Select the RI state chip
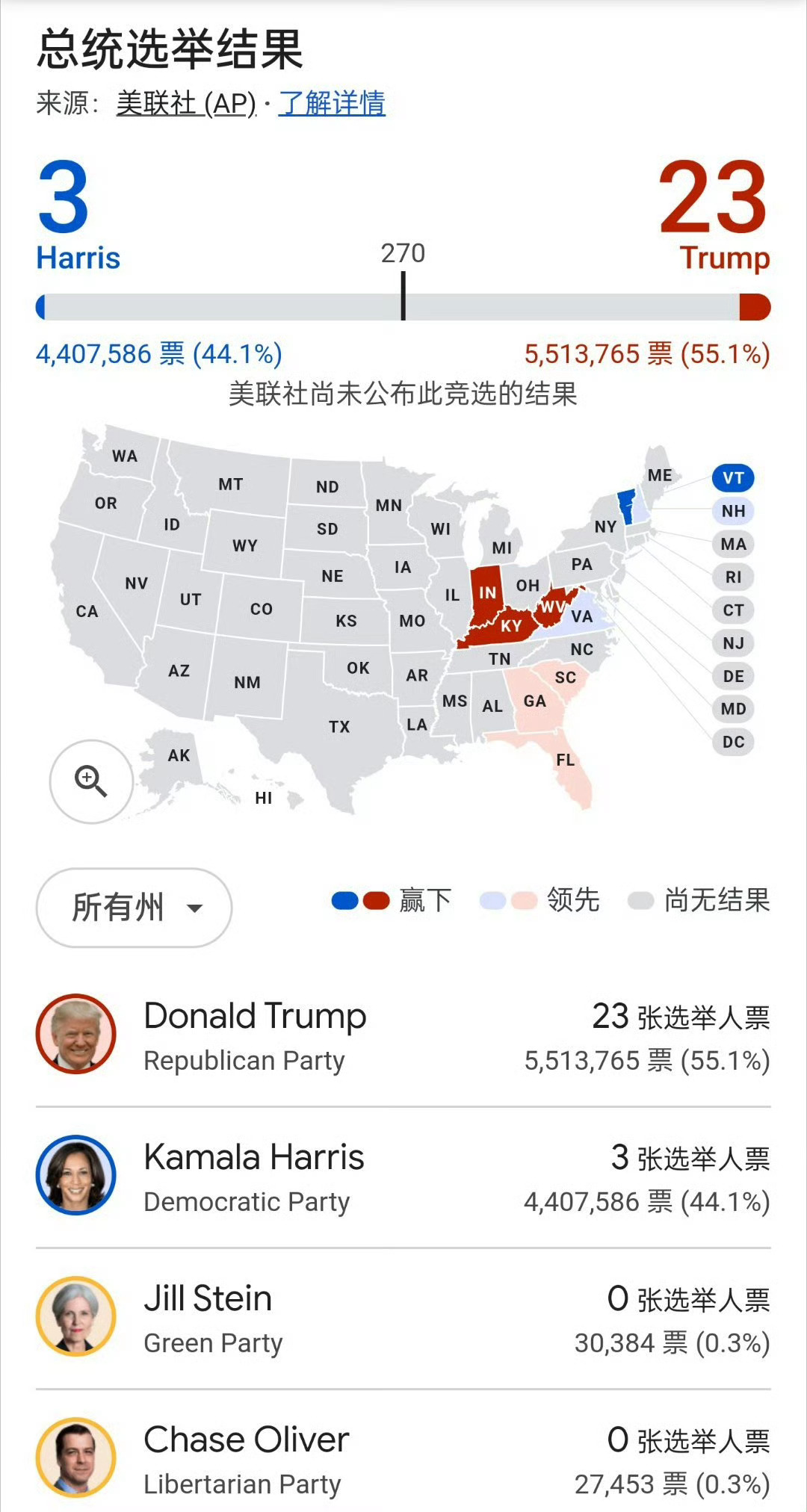The height and width of the screenshot is (1512, 807). [x=733, y=577]
